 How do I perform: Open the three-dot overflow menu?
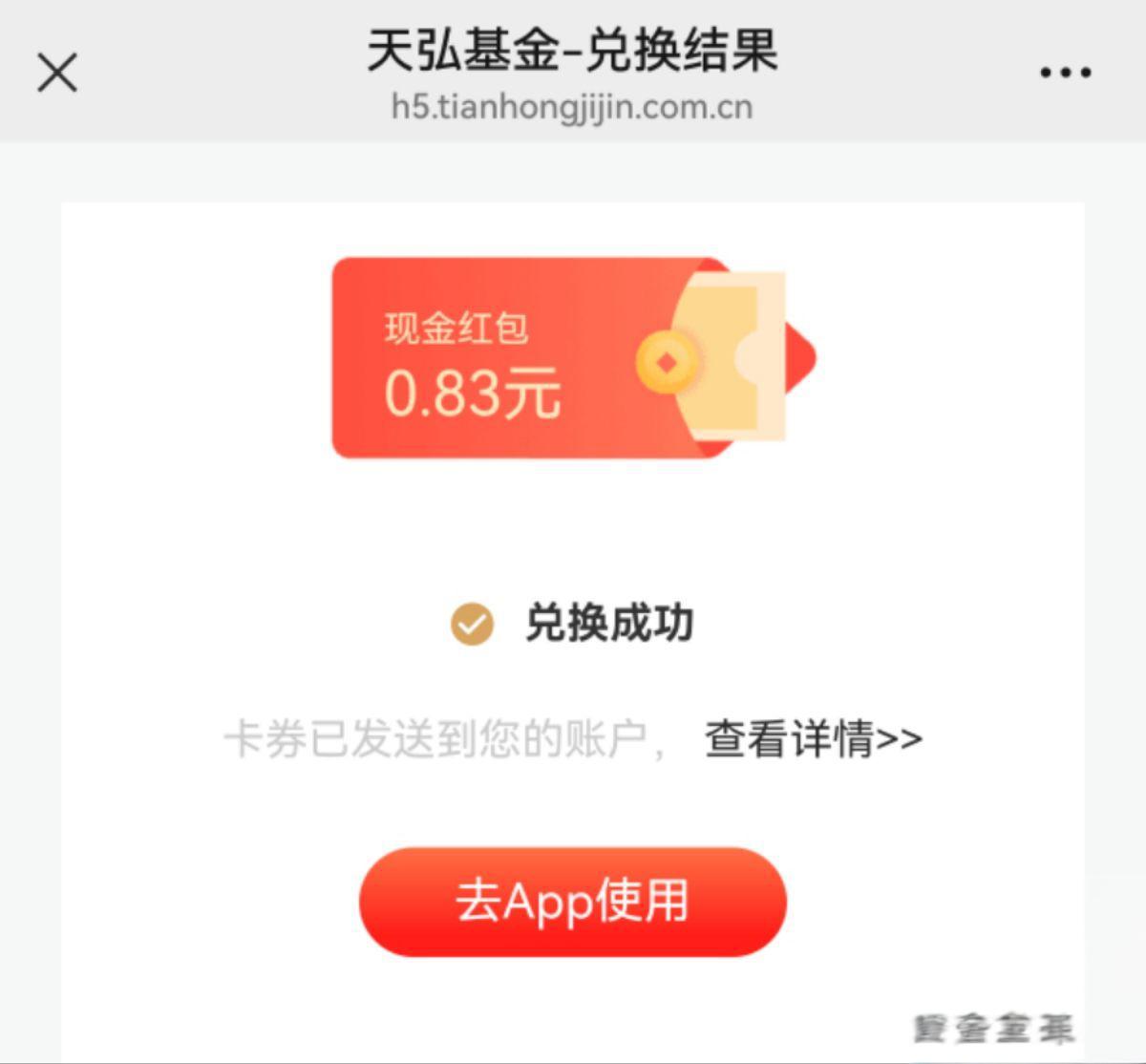point(1065,73)
